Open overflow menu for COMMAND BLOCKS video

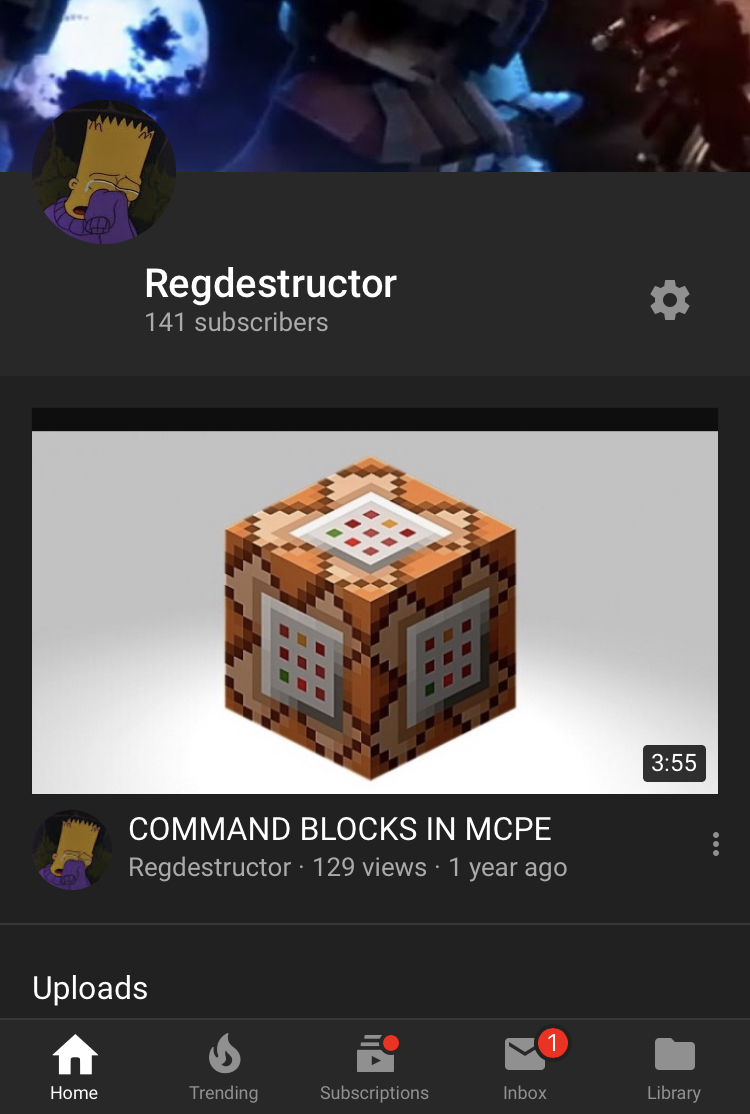[x=715, y=844]
